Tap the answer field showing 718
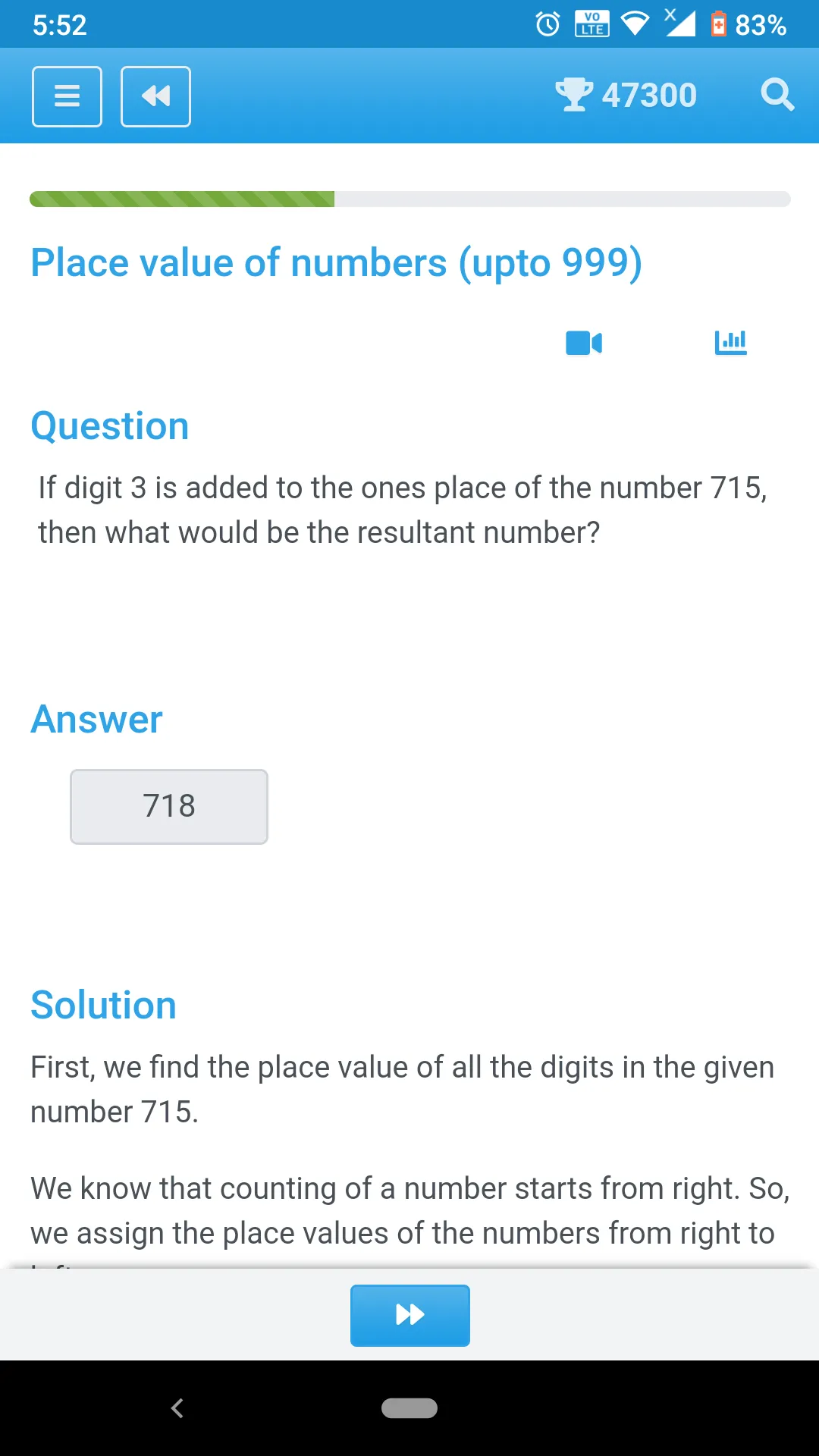819x1456 pixels. pyautogui.click(x=169, y=806)
